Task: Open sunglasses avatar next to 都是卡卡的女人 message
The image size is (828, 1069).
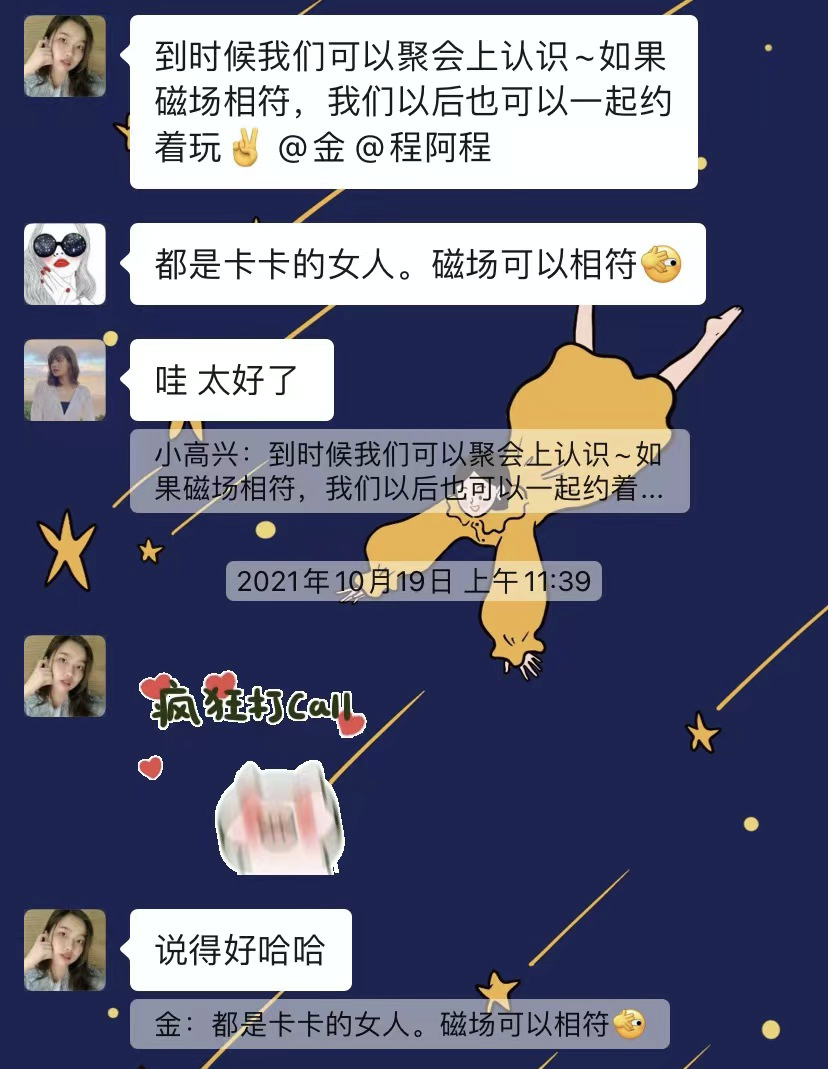Action: coord(64,264)
